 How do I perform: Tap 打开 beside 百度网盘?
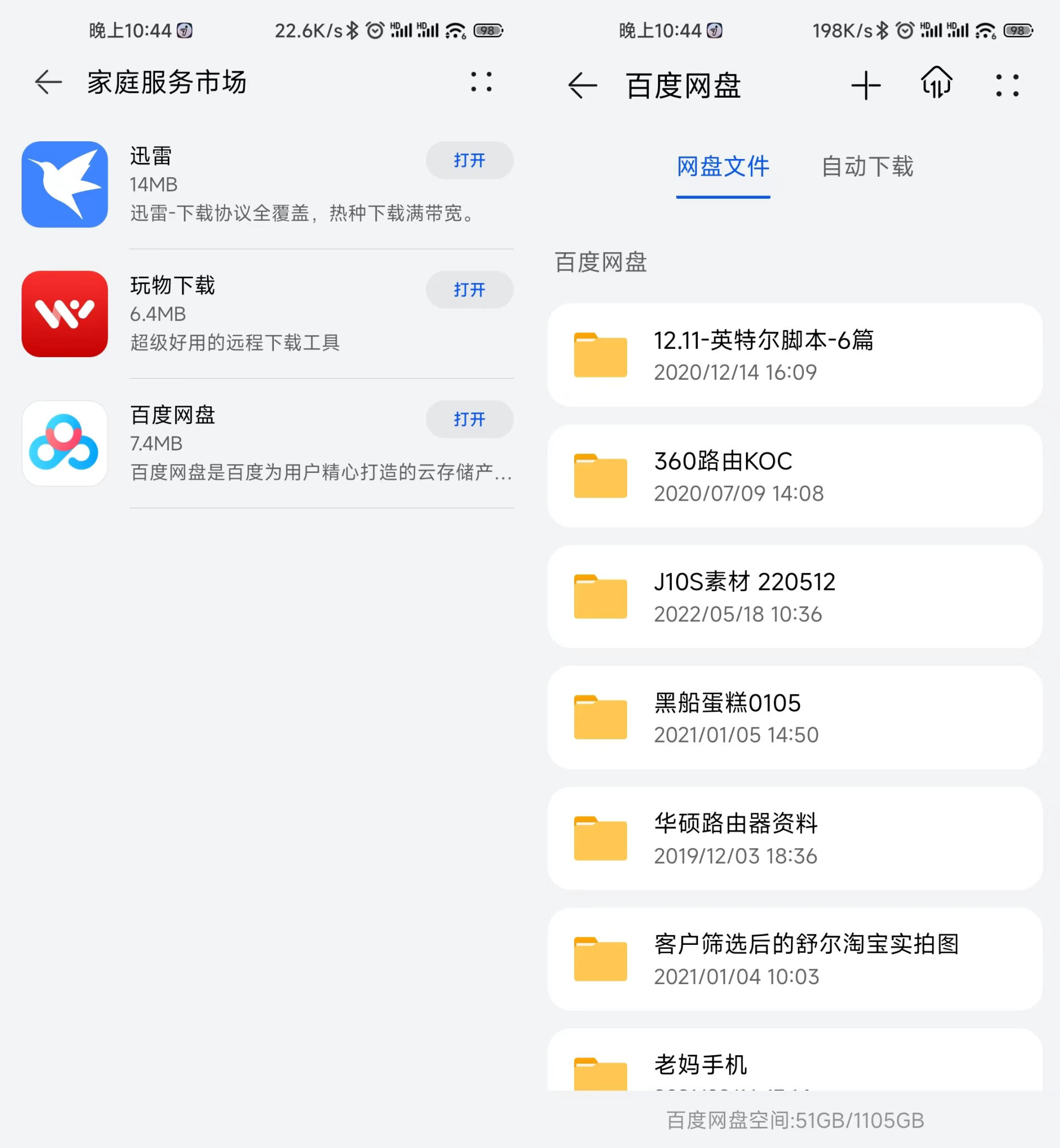(x=469, y=420)
